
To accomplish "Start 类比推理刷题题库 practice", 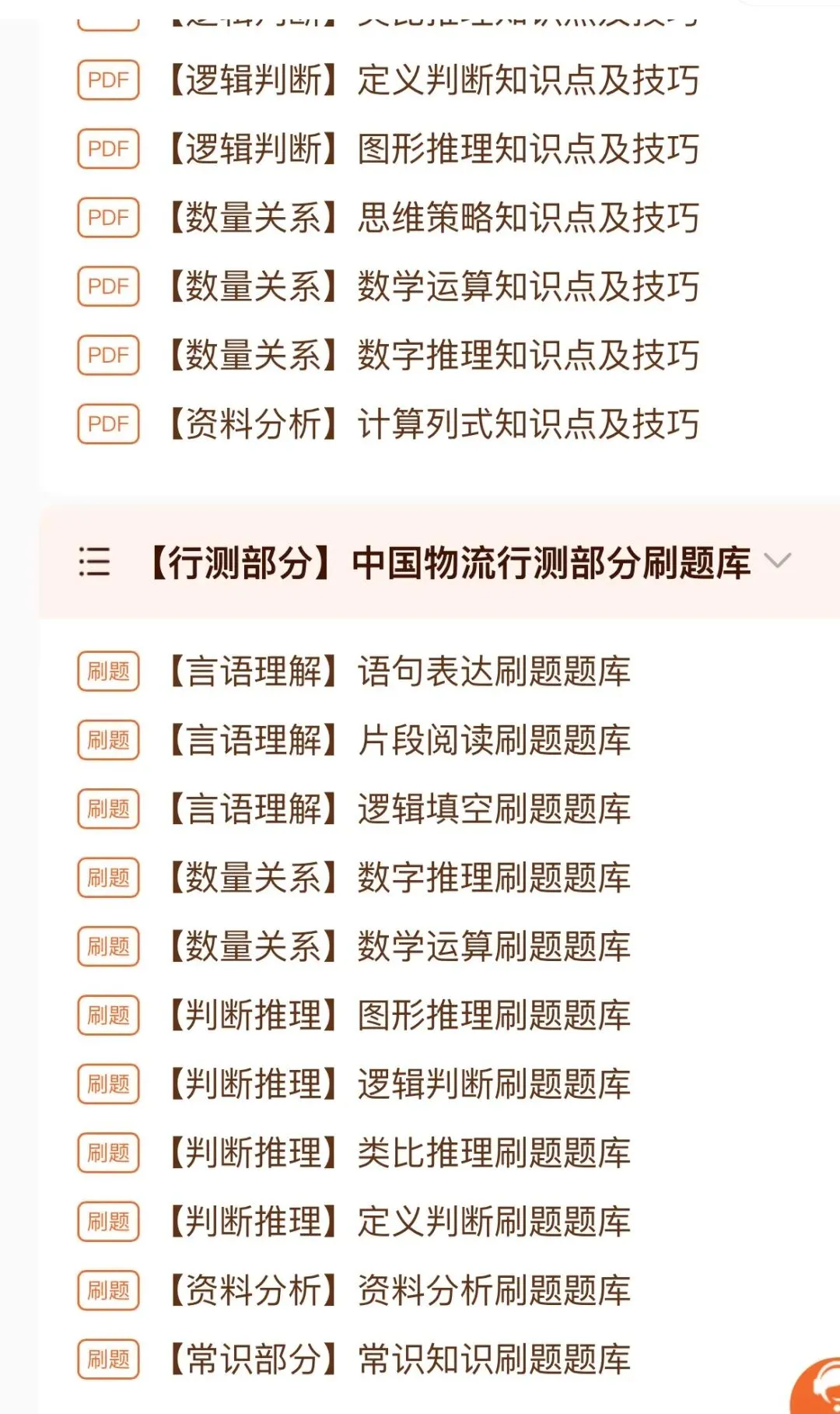I will click(355, 1153).
